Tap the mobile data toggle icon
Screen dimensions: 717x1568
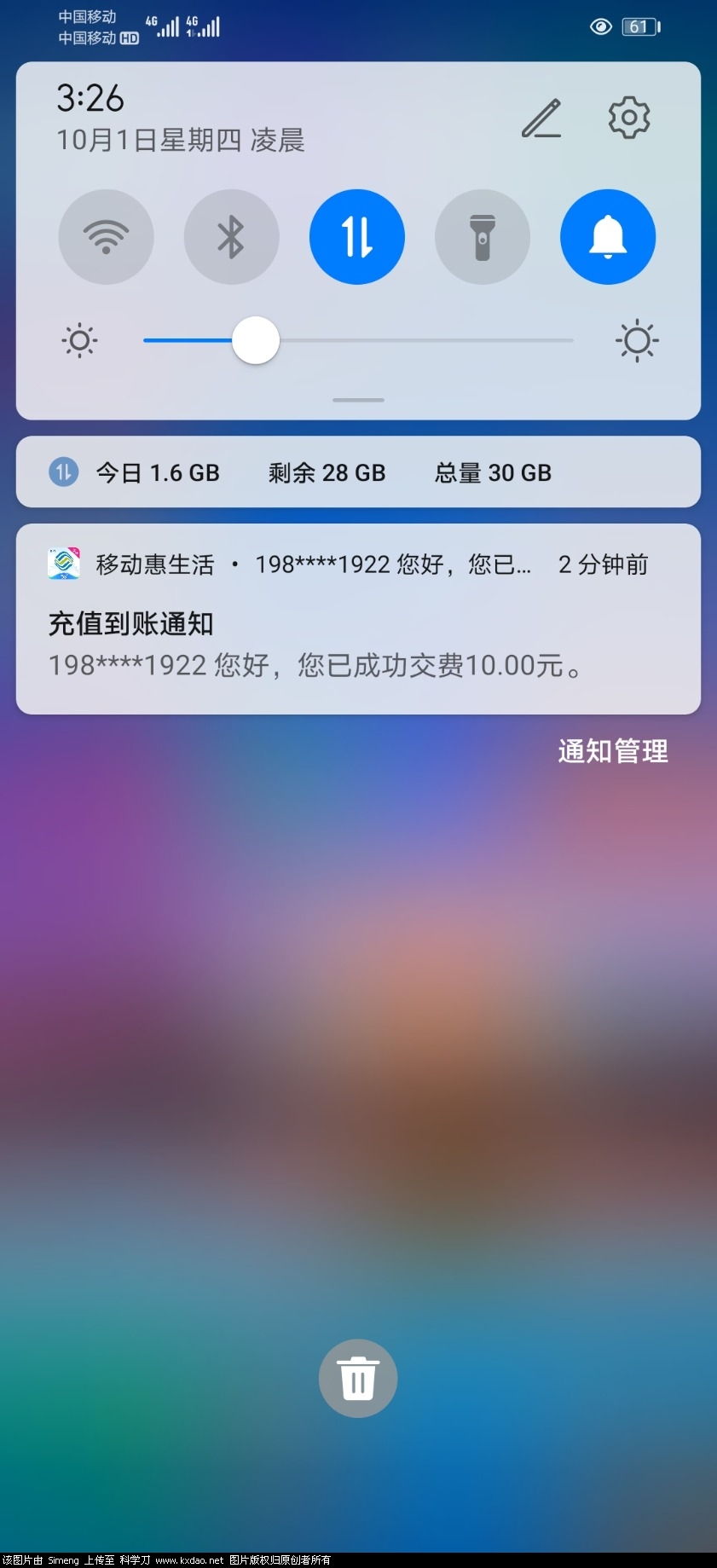357,237
